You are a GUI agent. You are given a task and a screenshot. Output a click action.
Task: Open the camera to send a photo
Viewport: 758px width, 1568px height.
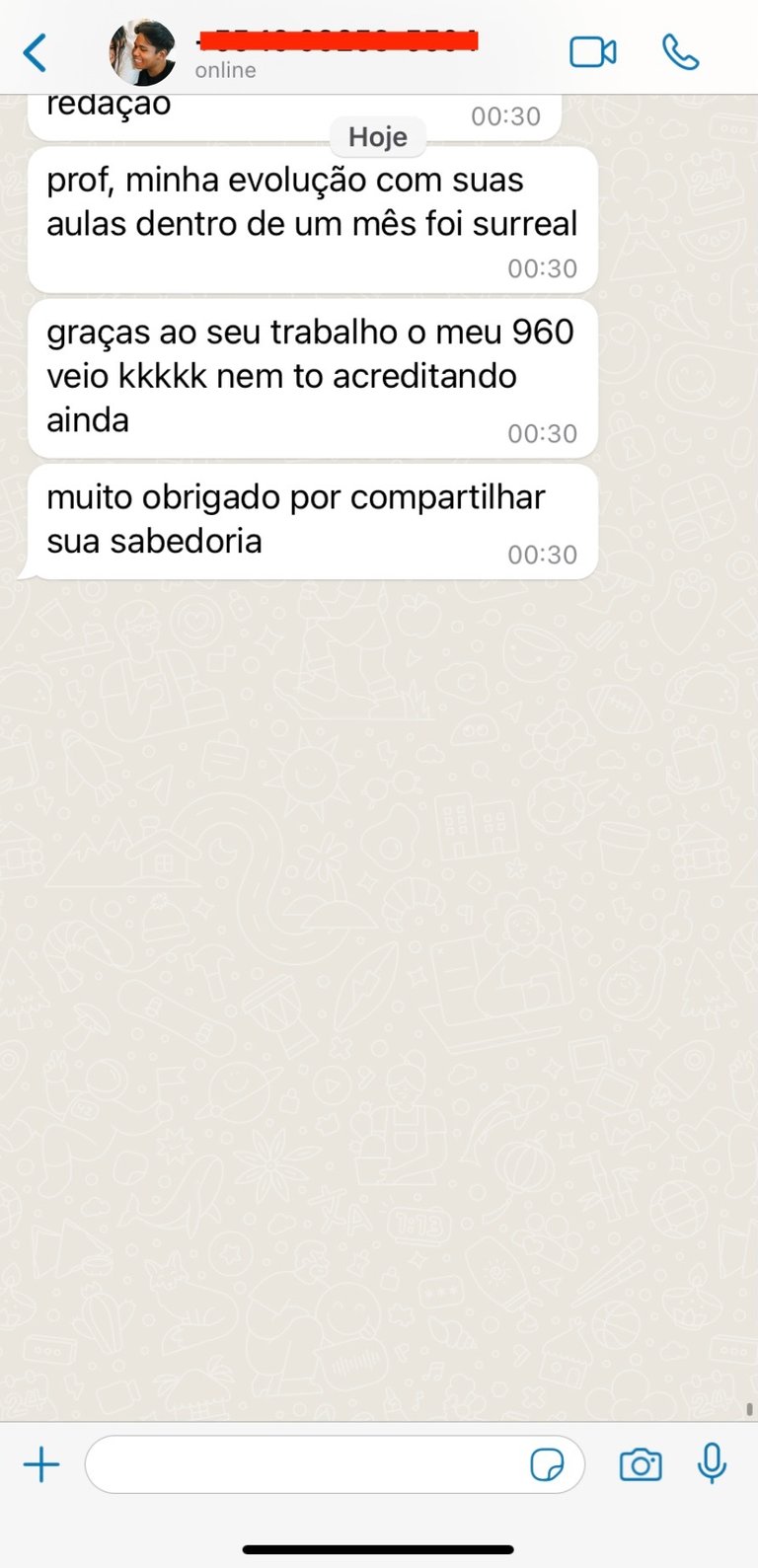(x=641, y=1464)
